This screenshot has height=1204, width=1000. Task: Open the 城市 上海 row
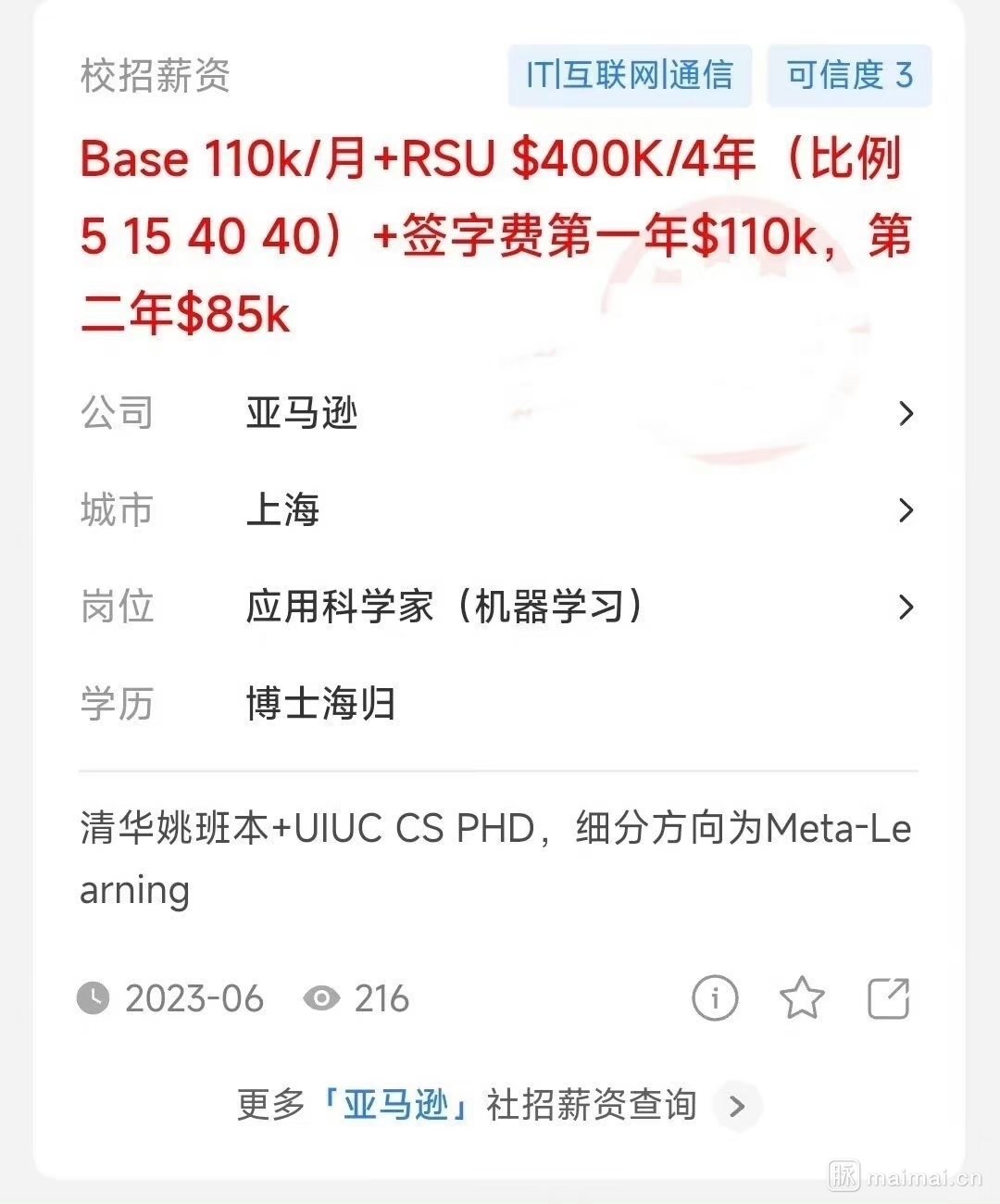pos(498,510)
